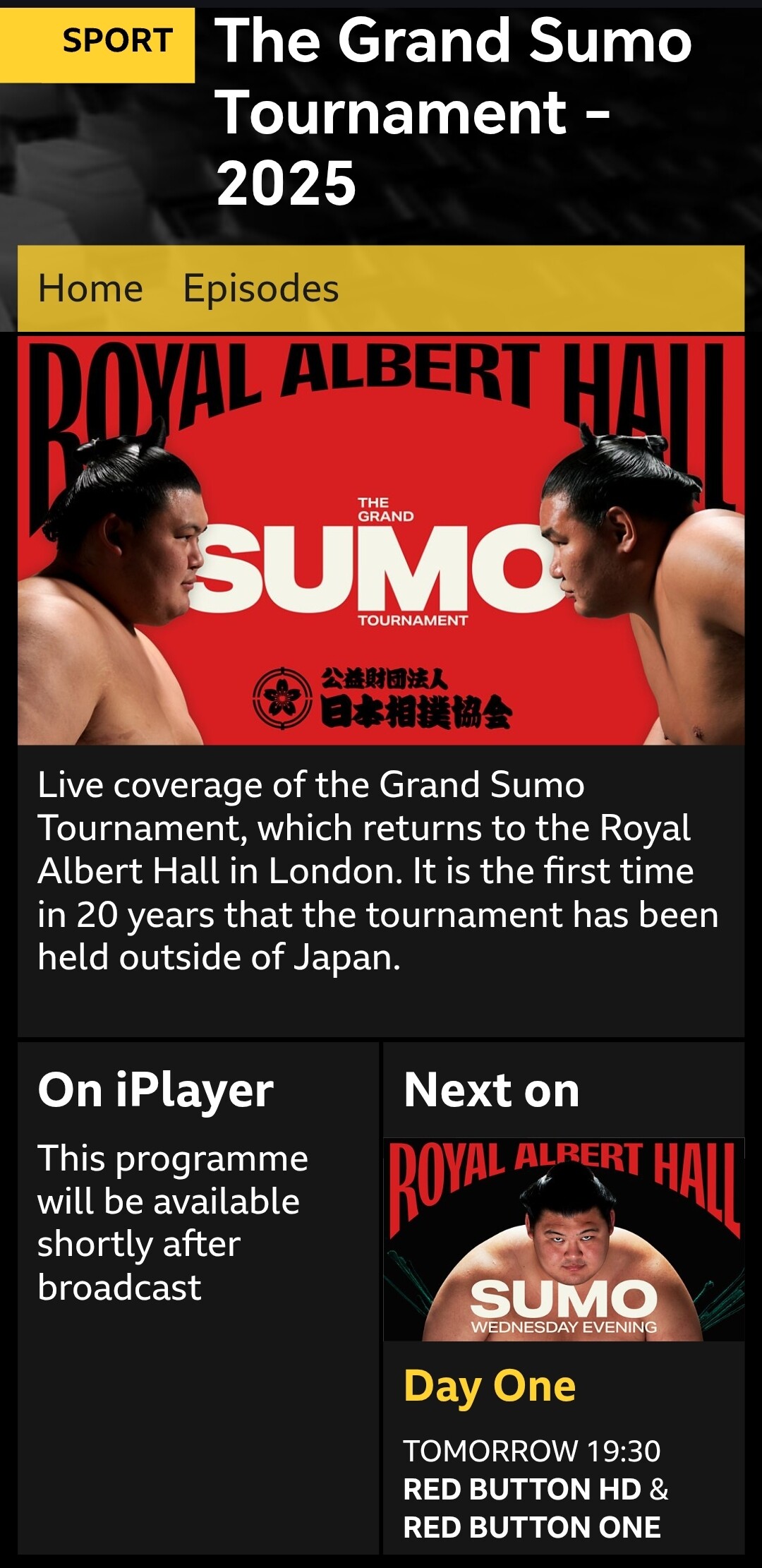Image resolution: width=762 pixels, height=1568 pixels.
Task: Open the Wednesday Evening sumo thumbnail
Action: point(563,1239)
